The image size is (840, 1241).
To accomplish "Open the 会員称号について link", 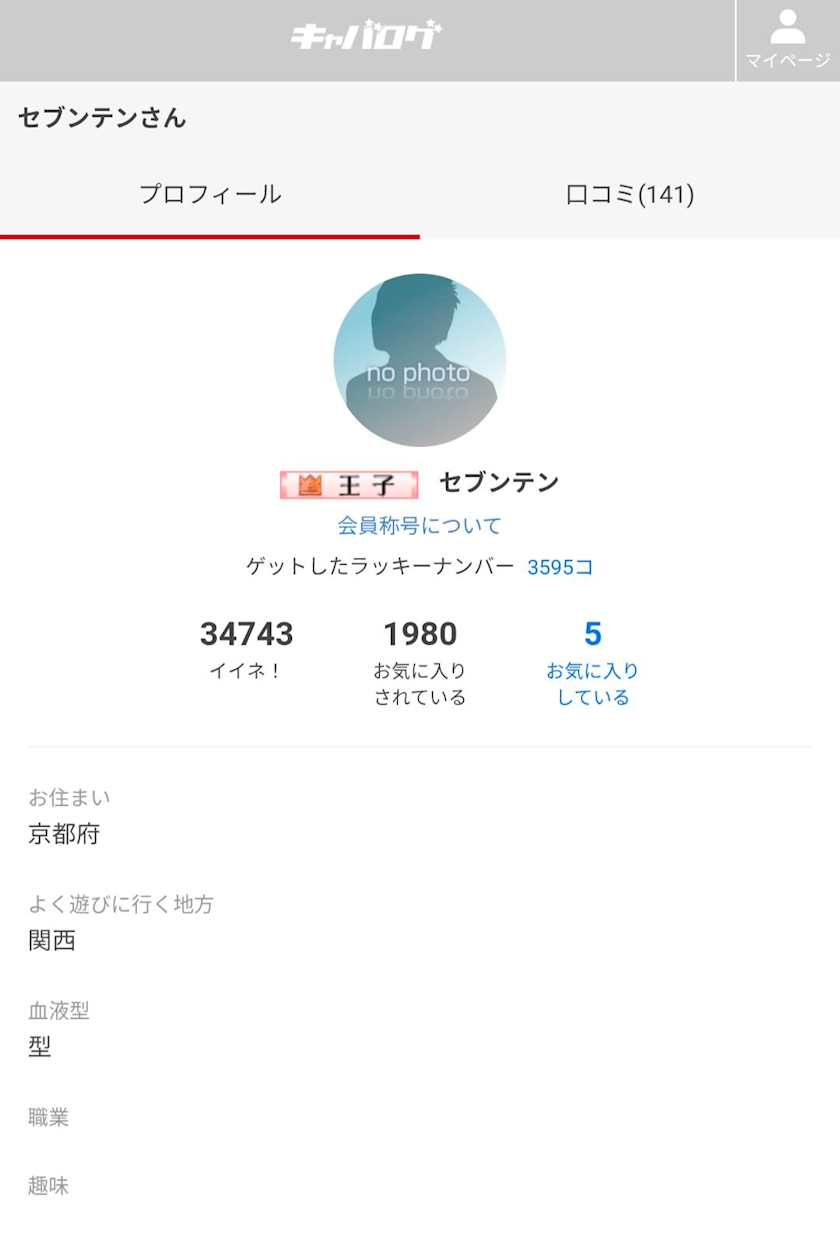I will (420, 526).
